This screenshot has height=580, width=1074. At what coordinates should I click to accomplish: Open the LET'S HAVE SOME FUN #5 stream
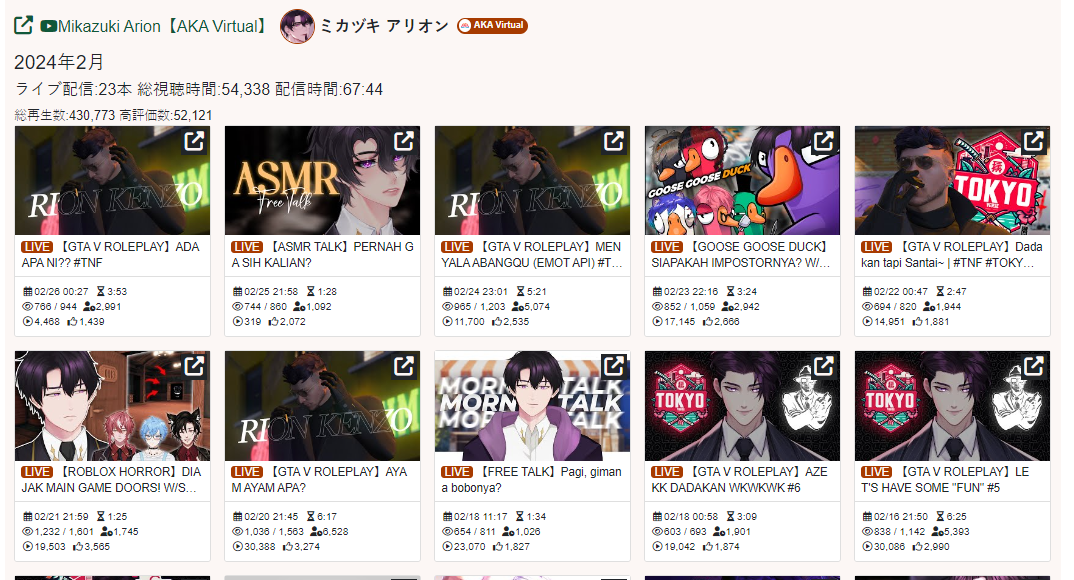[952, 479]
